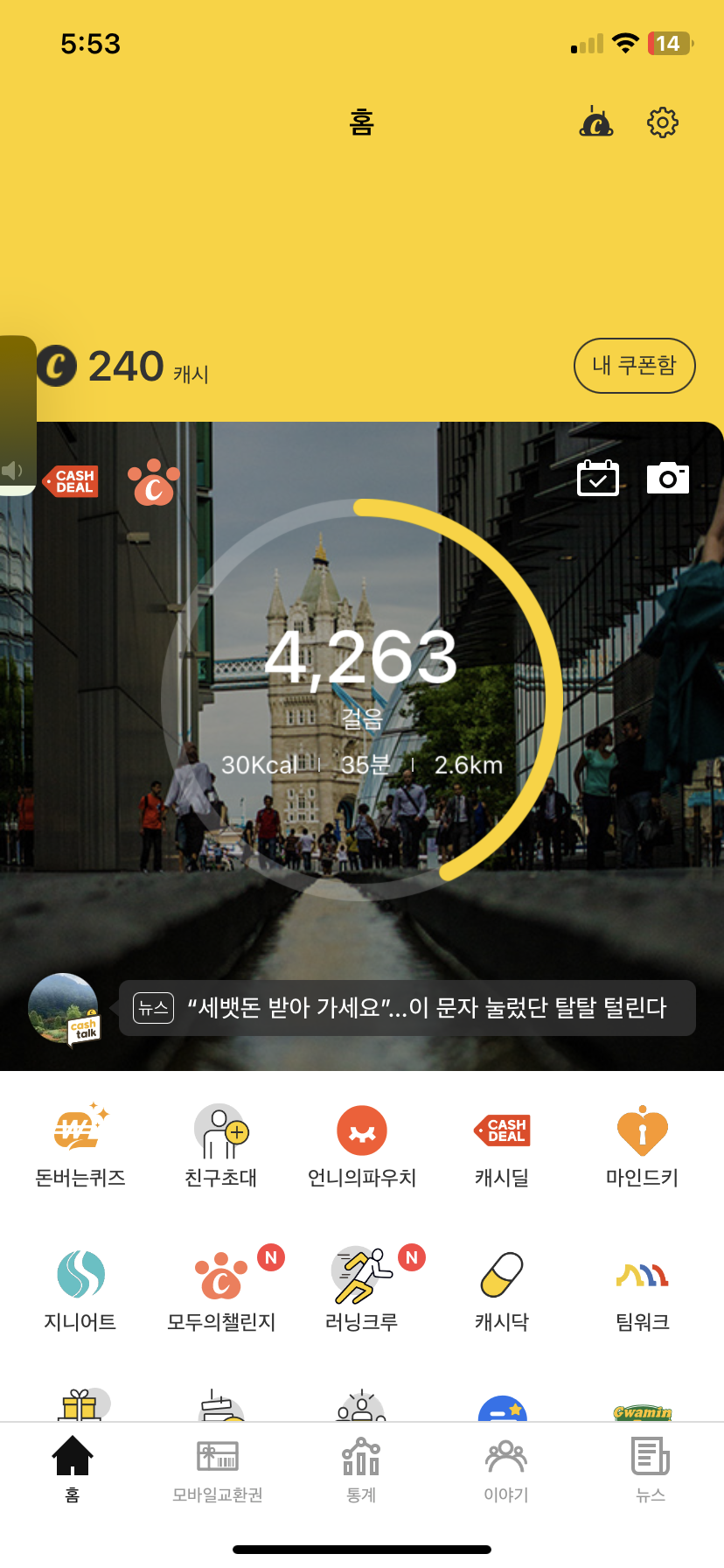
Task: Tap the CASH DEAL tag on photo
Action: [71, 481]
